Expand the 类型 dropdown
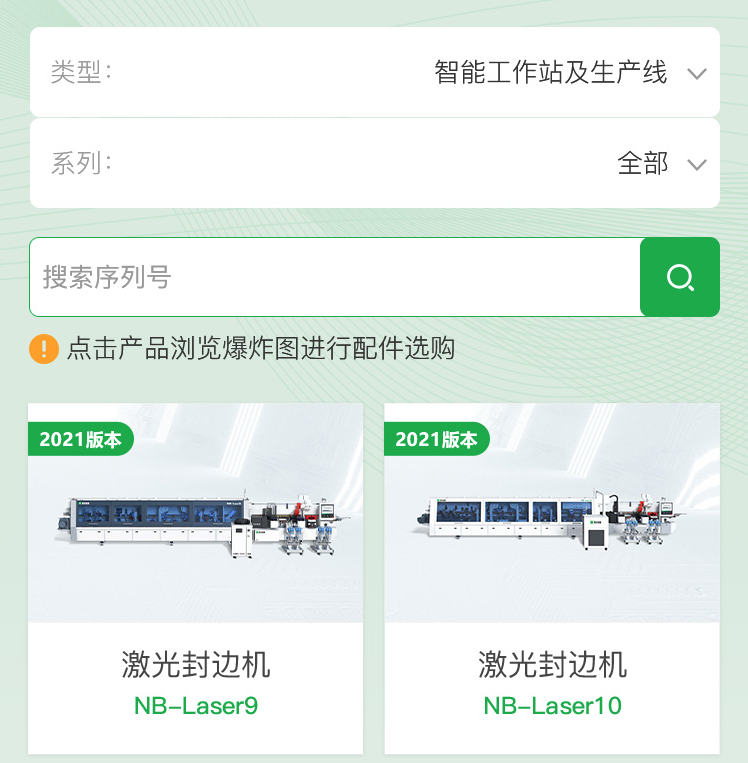This screenshot has height=763, width=748. (697, 73)
